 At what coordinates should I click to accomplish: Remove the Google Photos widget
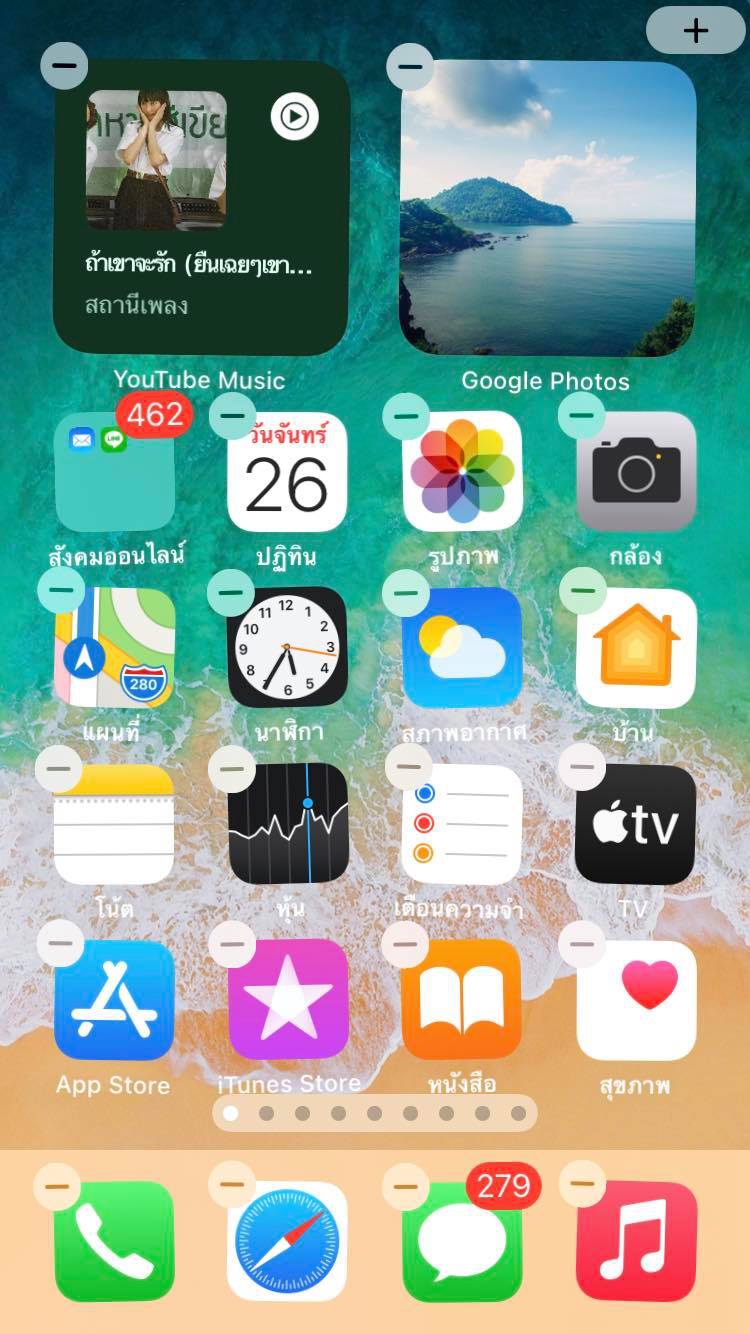[410, 67]
